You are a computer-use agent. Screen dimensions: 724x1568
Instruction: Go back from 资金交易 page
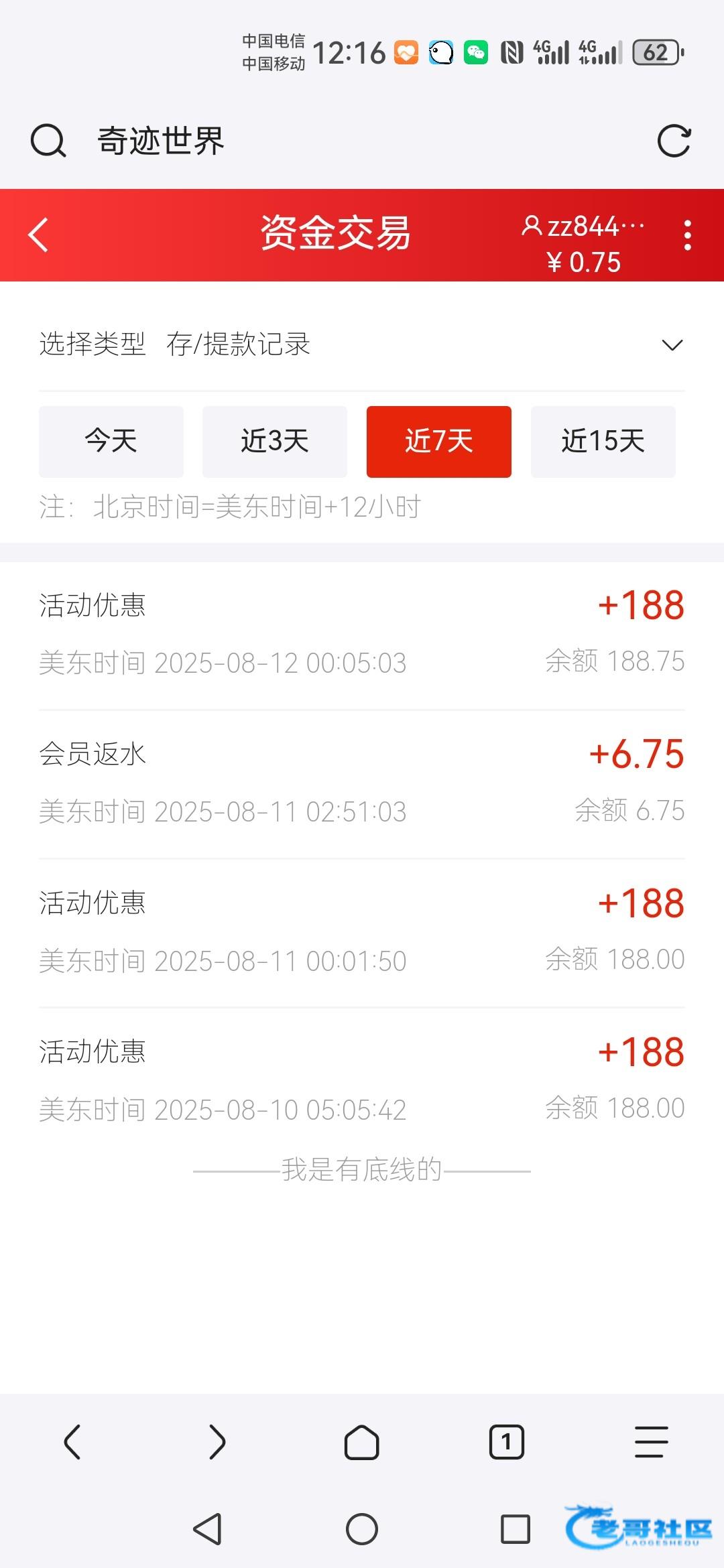(39, 235)
